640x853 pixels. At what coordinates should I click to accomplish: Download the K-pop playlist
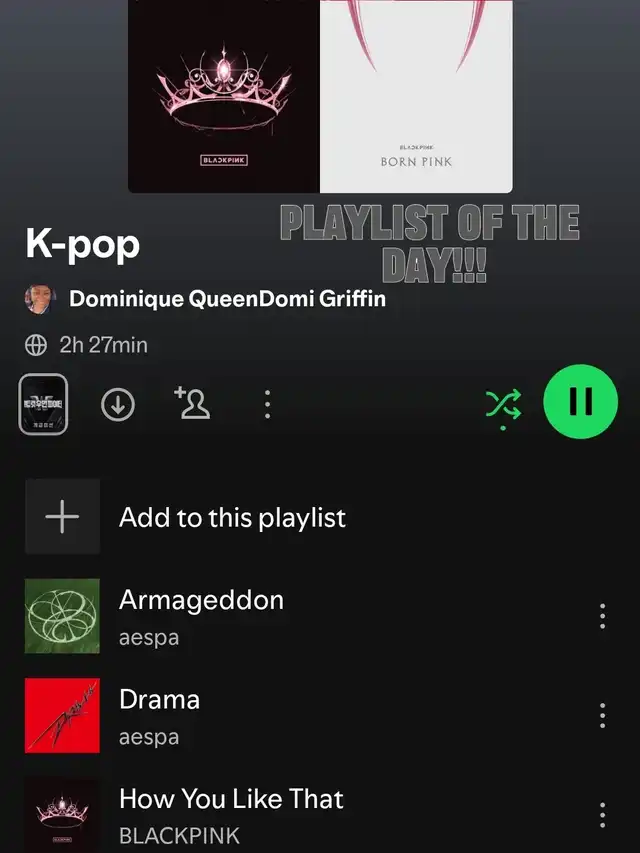point(118,405)
